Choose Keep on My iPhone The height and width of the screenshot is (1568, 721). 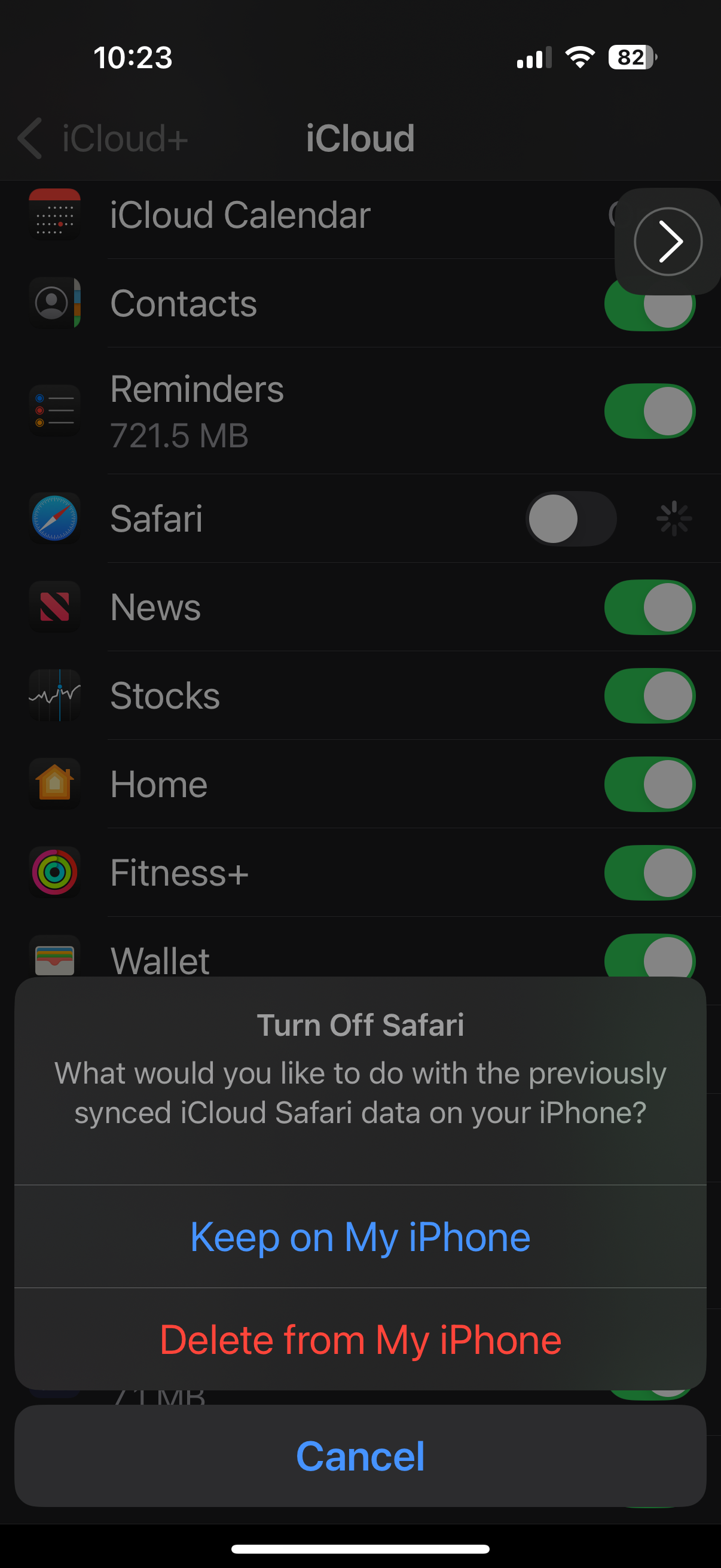(360, 1236)
